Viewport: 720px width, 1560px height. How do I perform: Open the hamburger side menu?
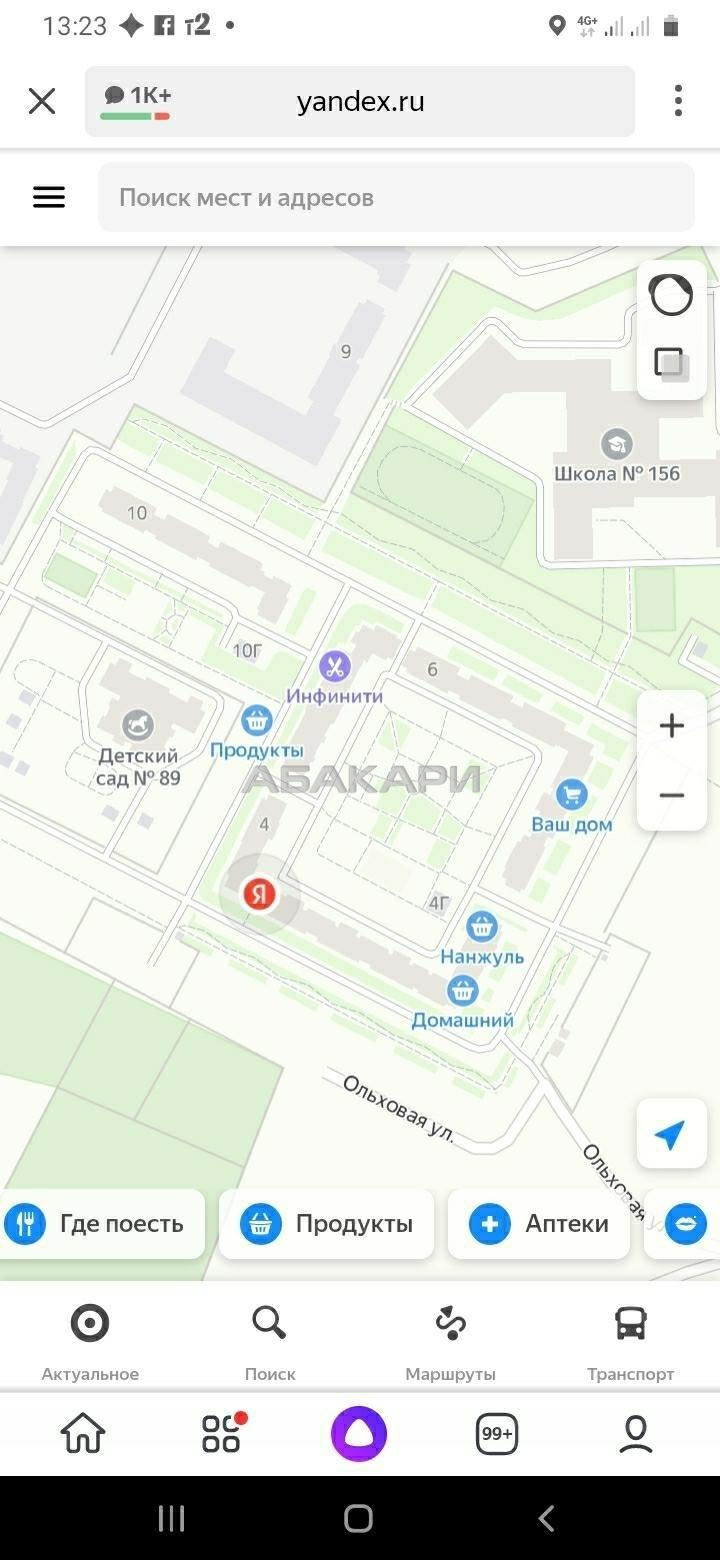coord(49,197)
